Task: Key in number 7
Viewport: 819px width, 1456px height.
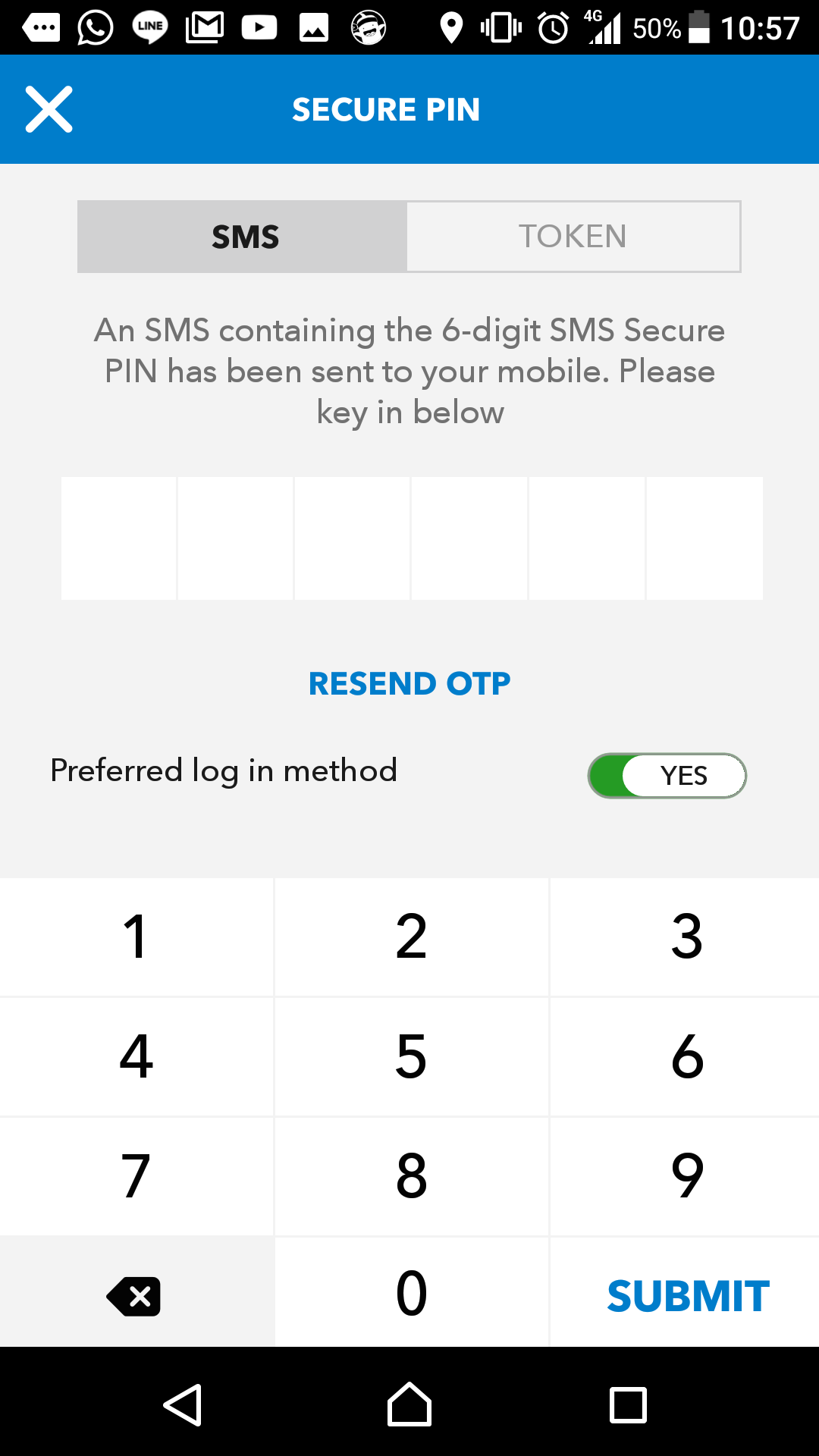Action: click(136, 1176)
